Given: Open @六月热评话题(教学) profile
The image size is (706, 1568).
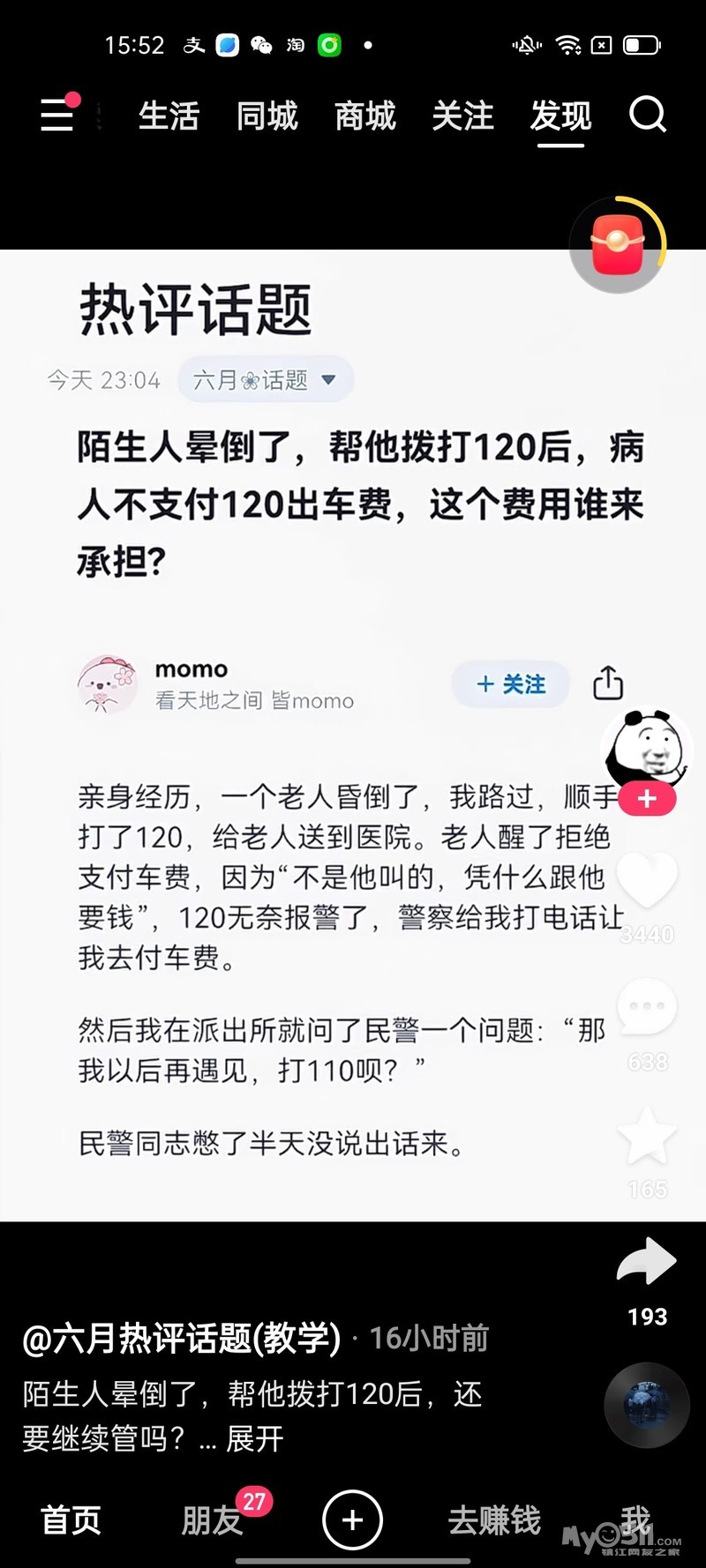Looking at the screenshot, I should (181, 1338).
